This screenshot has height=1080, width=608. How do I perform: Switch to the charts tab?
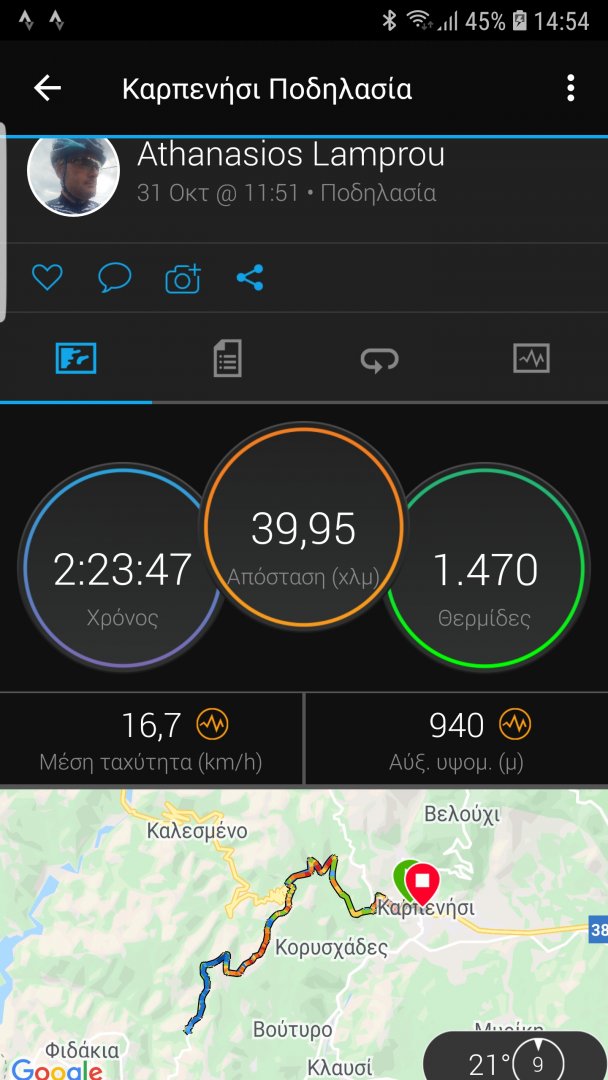(x=531, y=358)
